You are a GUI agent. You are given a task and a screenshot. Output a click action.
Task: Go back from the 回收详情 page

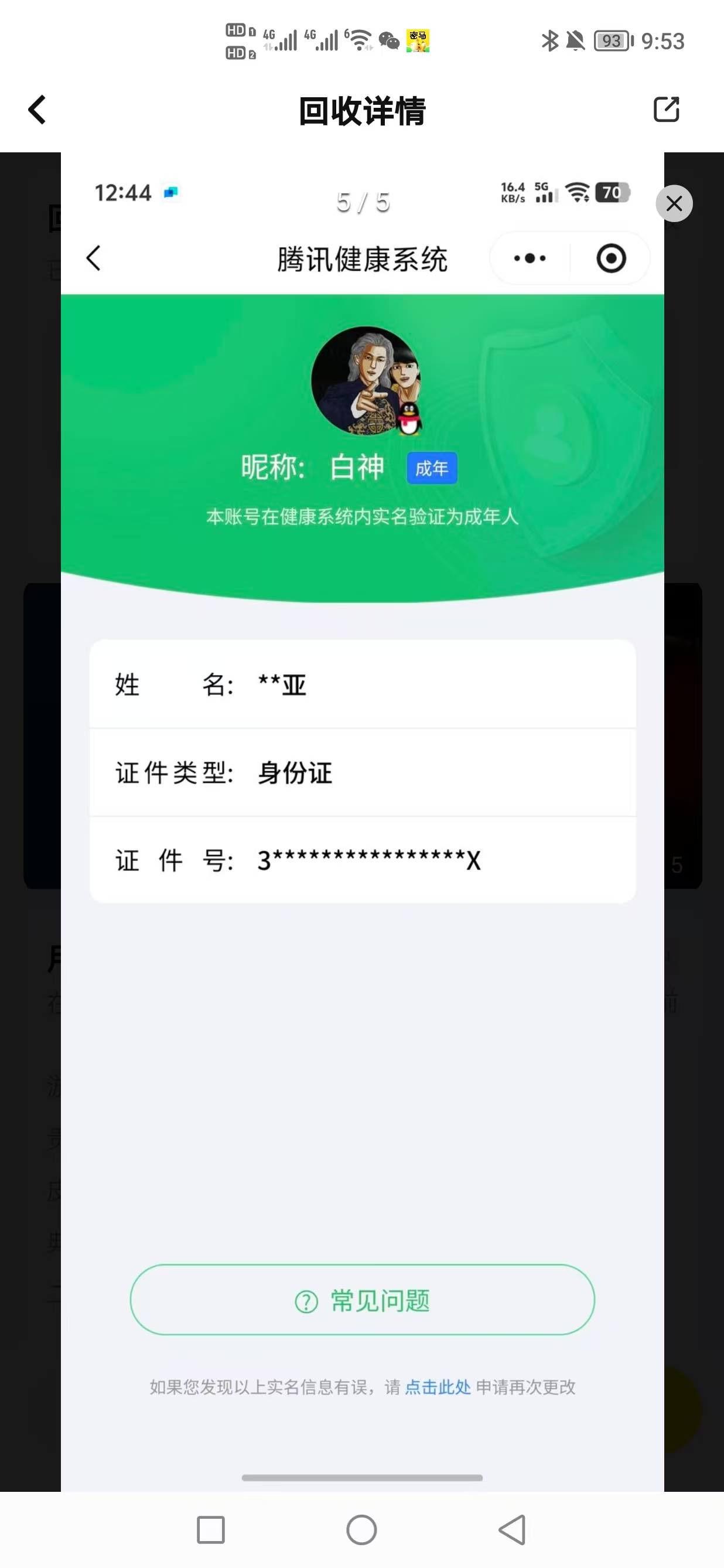click(37, 110)
